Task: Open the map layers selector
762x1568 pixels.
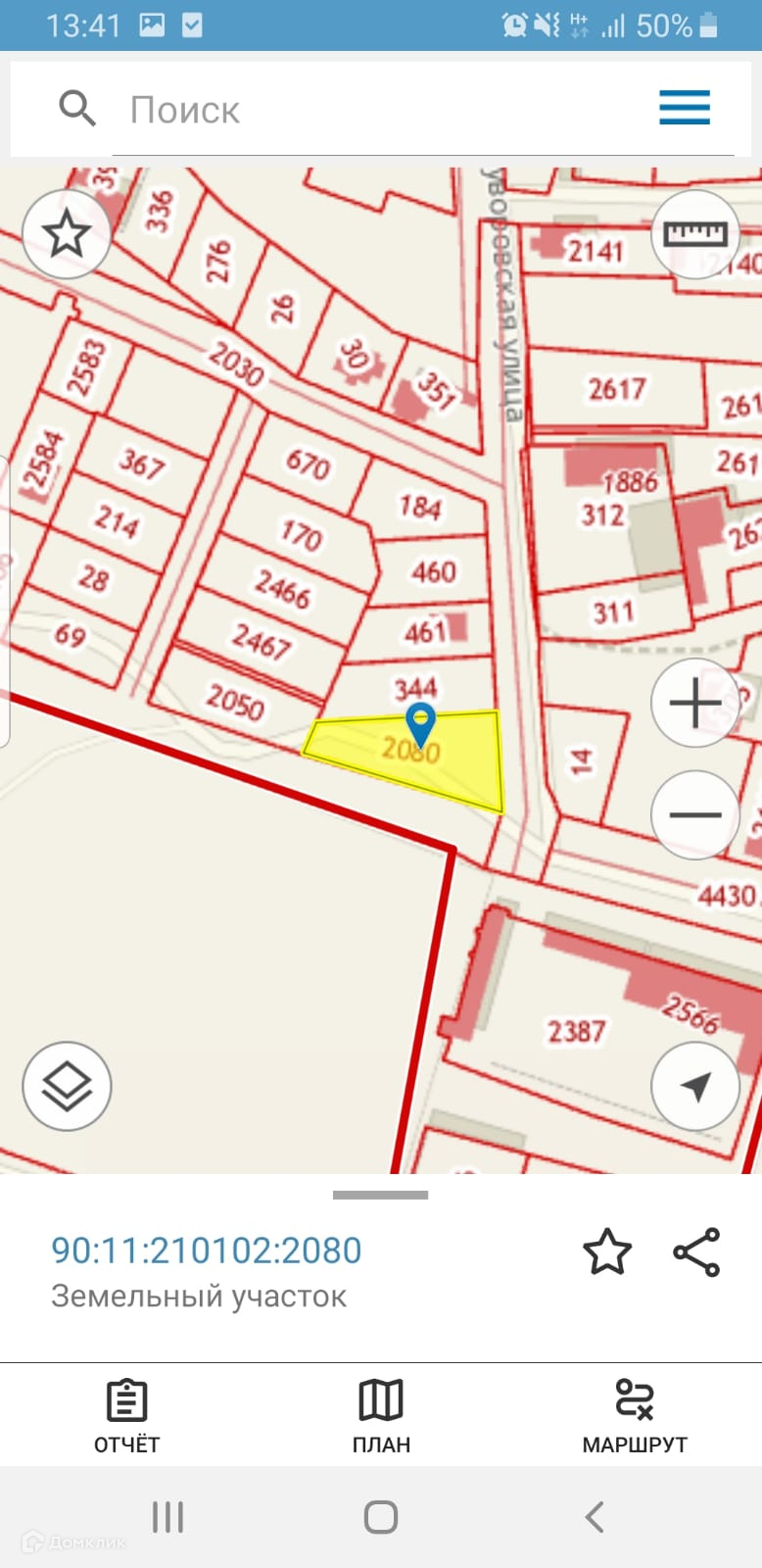Action: (67, 1086)
